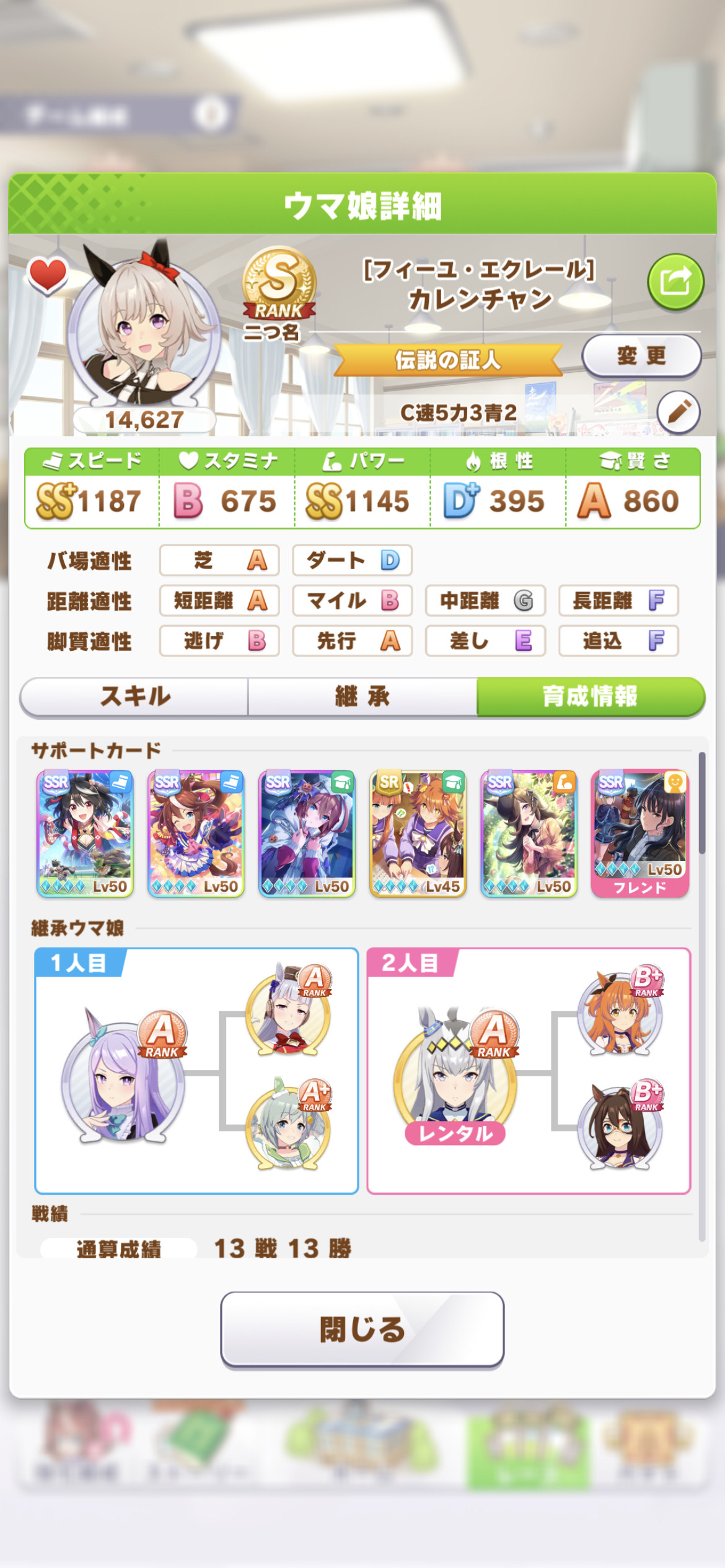Open the フレンド support card

[x=640, y=834]
